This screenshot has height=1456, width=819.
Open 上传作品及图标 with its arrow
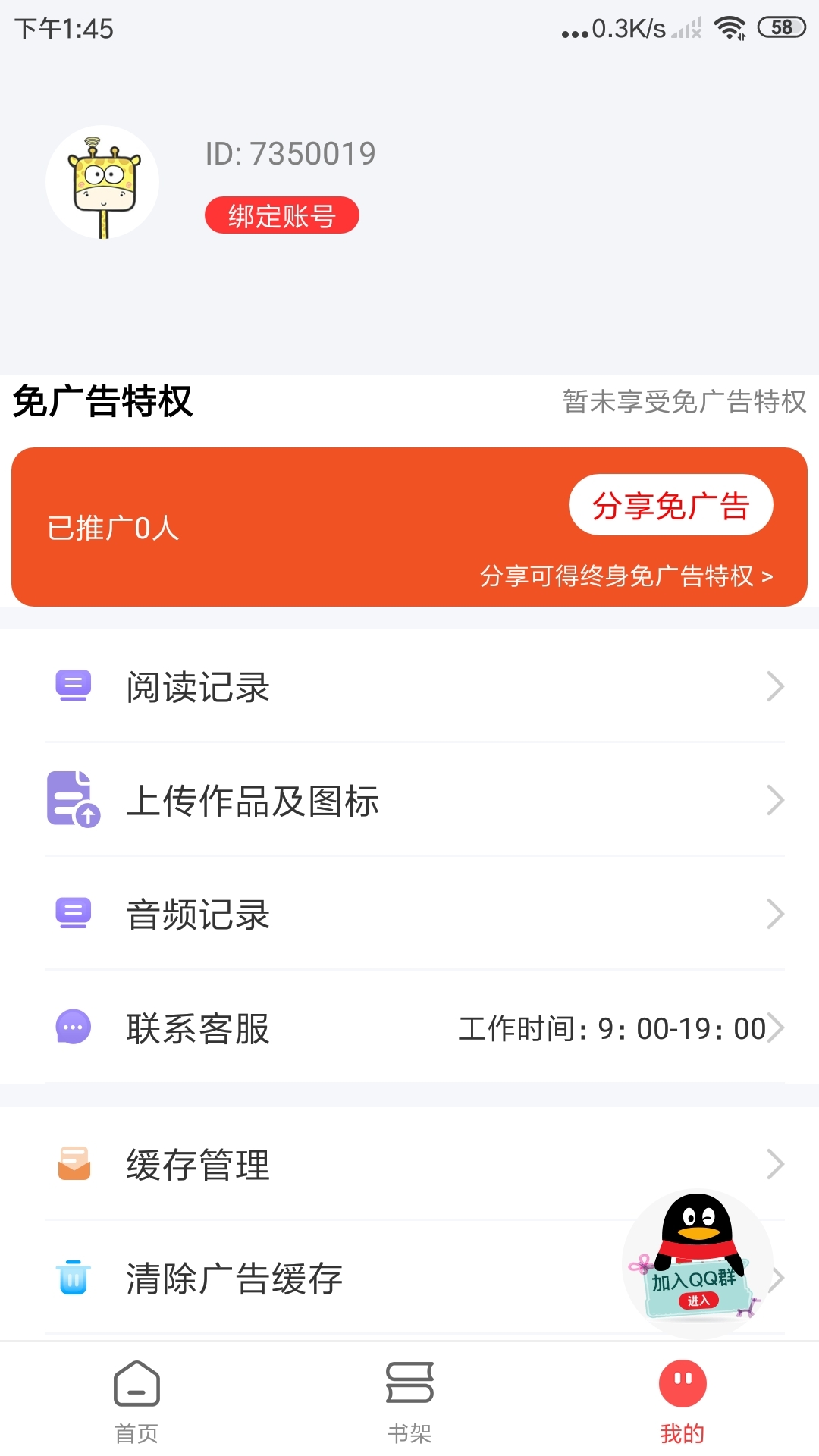pos(775,800)
